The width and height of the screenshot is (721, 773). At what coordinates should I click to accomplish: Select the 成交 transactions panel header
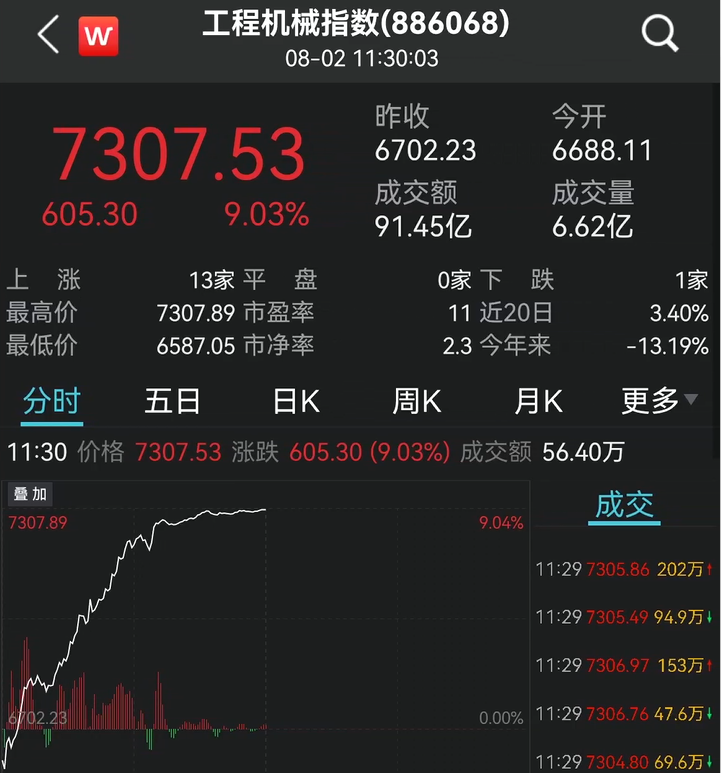[x=624, y=507]
